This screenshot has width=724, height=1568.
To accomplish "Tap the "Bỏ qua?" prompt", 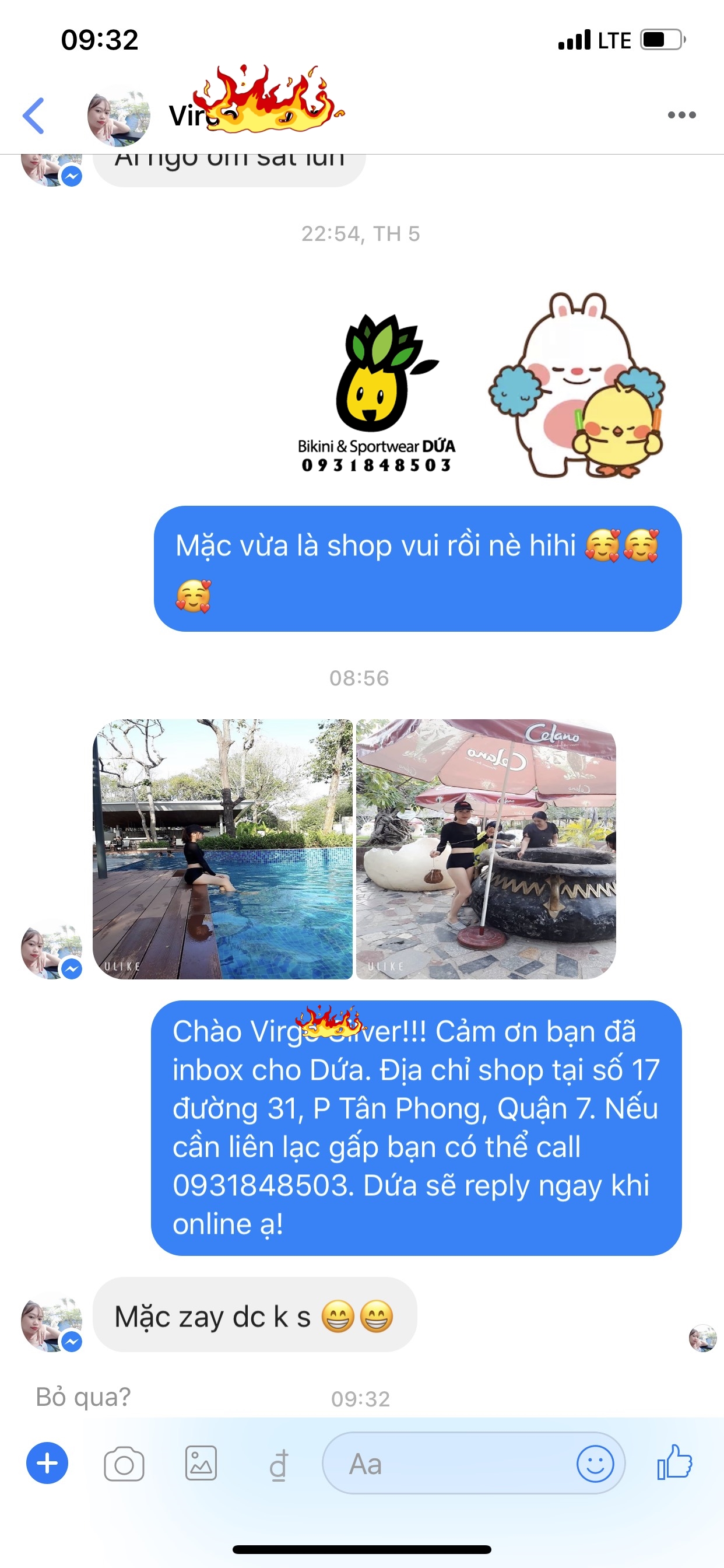I will [x=83, y=1396].
